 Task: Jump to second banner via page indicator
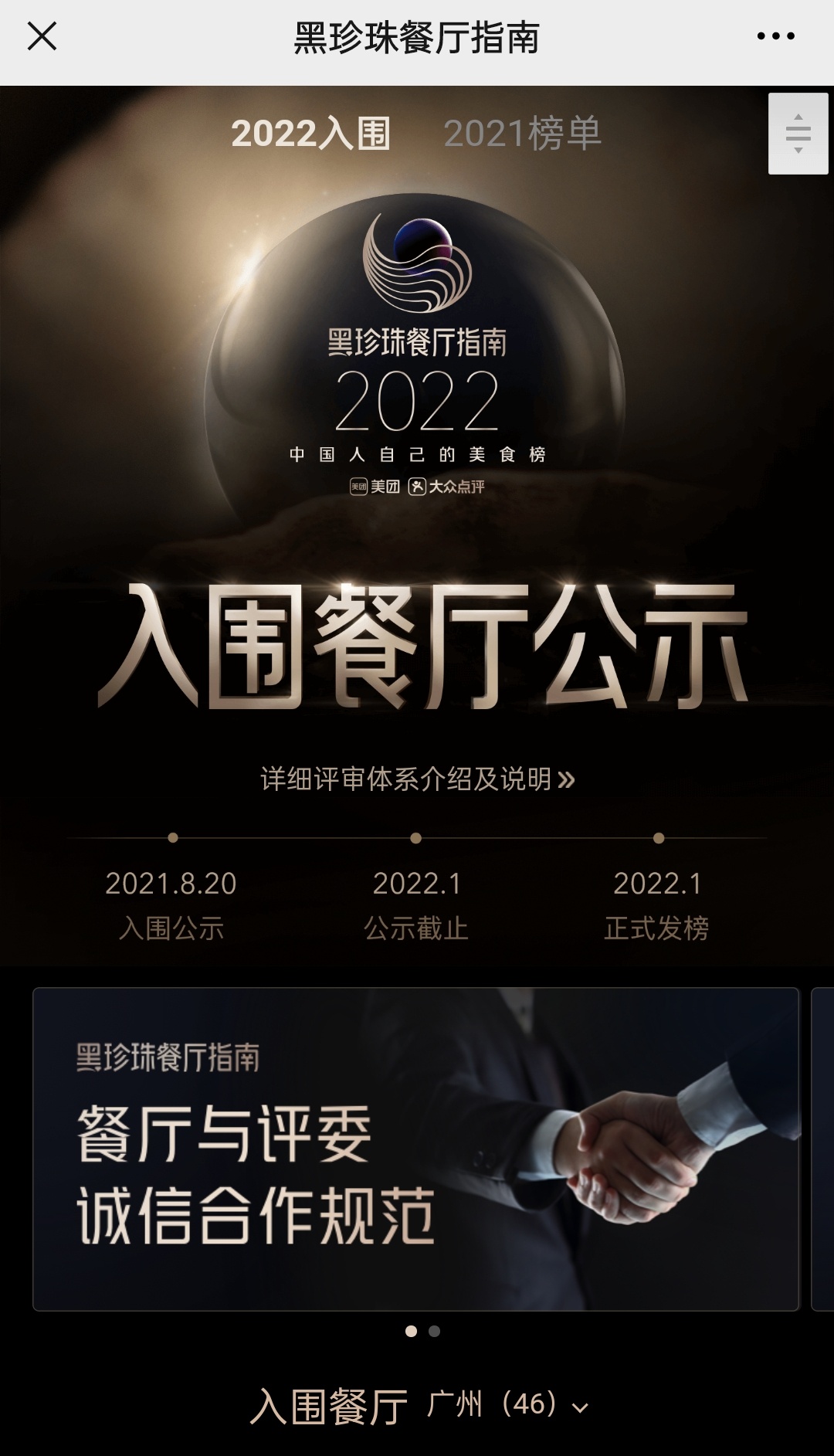[435, 1331]
